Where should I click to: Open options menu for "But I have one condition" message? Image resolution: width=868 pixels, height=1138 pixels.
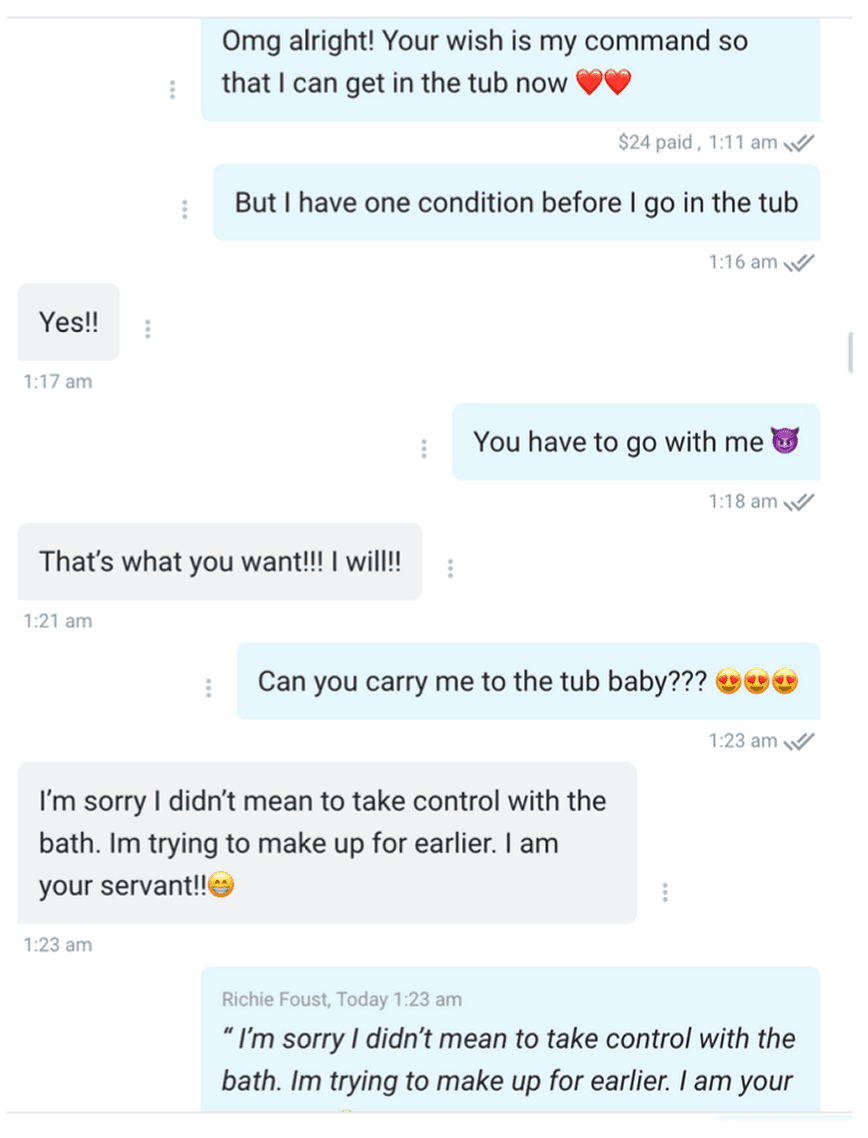(x=185, y=208)
